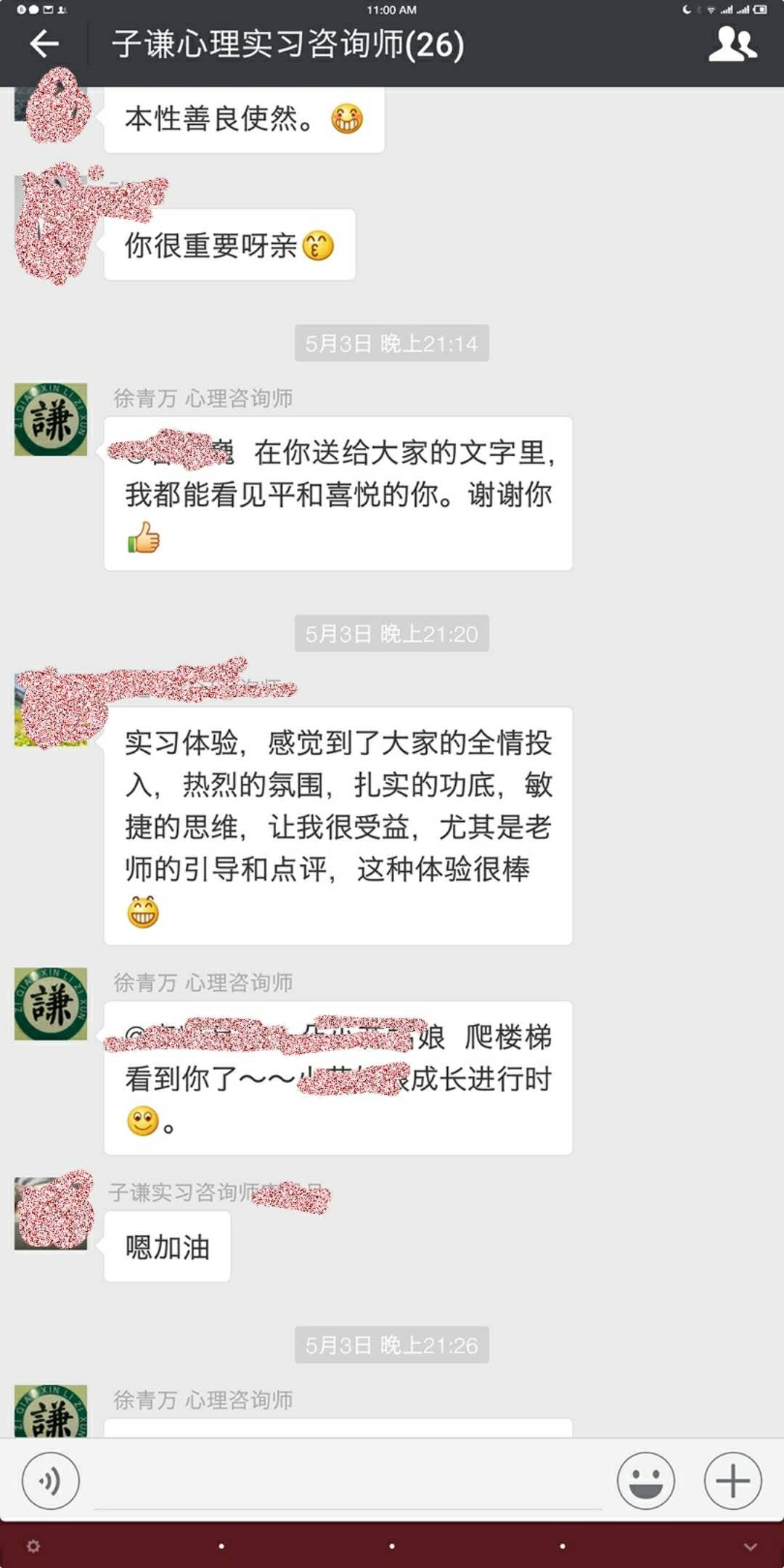Open the avatar of the 在你送给大家 message sender
The height and width of the screenshot is (1568, 784).
[51, 420]
